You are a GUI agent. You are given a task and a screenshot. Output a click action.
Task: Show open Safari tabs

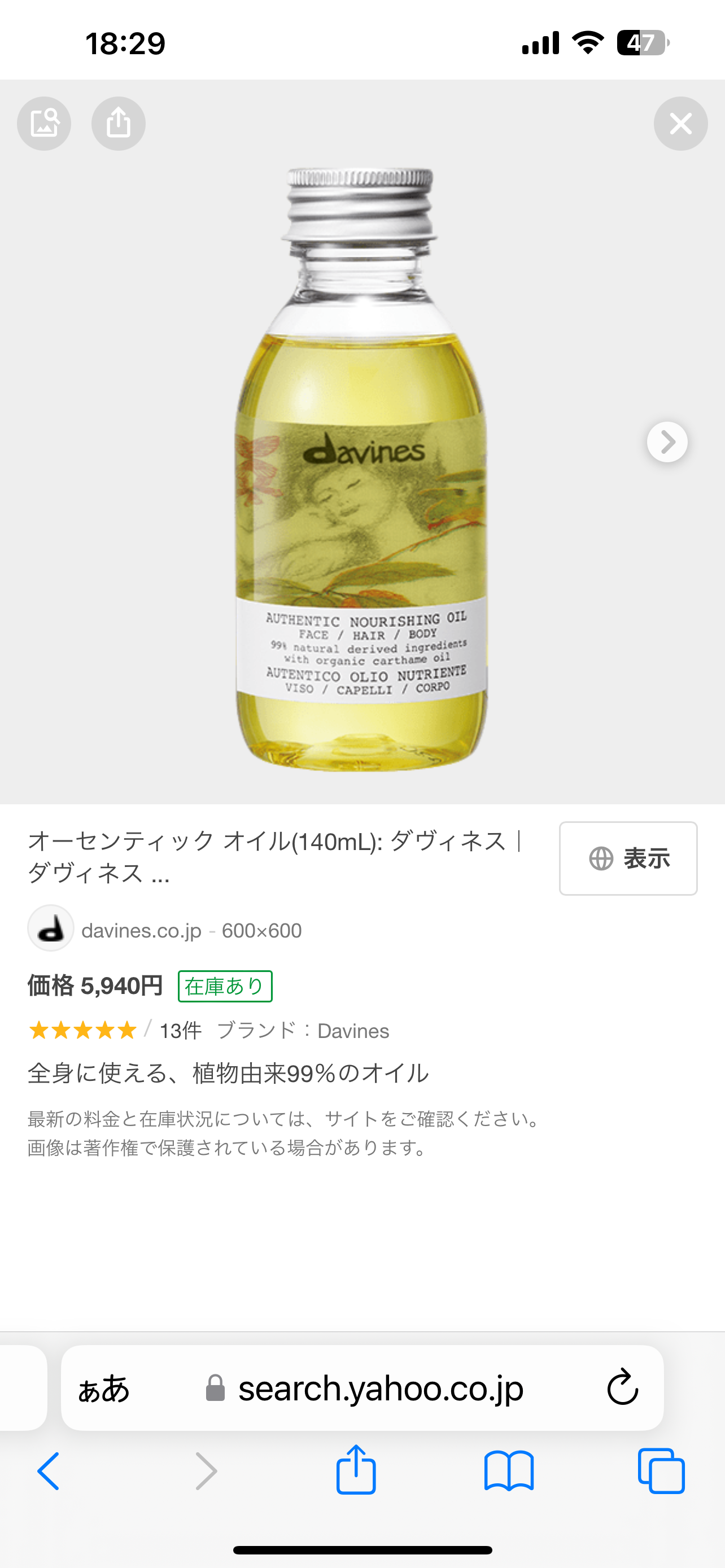coord(661,1471)
